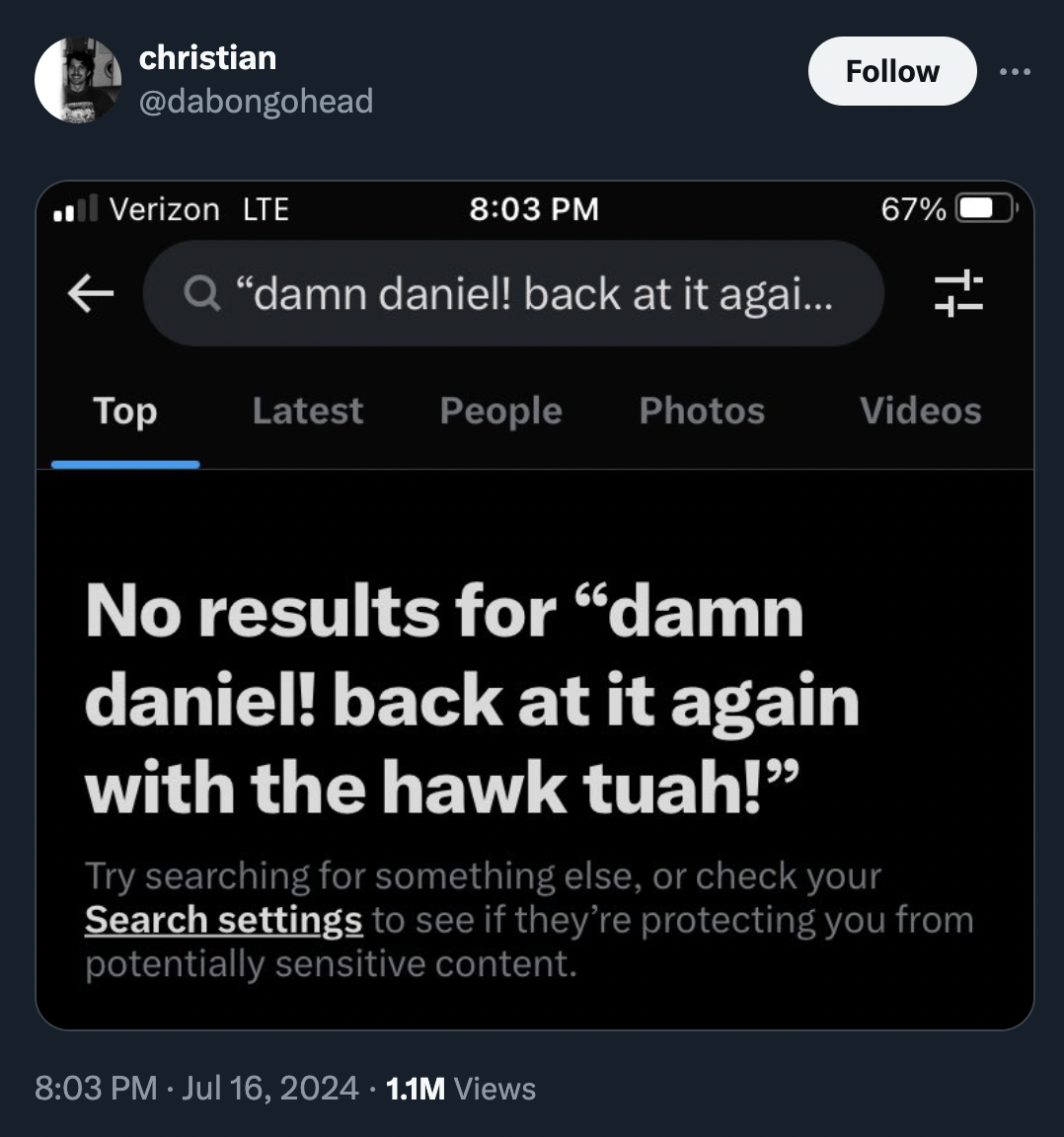Image resolution: width=1064 pixels, height=1137 pixels.
Task: Select the People search filter
Action: click(x=501, y=412)
